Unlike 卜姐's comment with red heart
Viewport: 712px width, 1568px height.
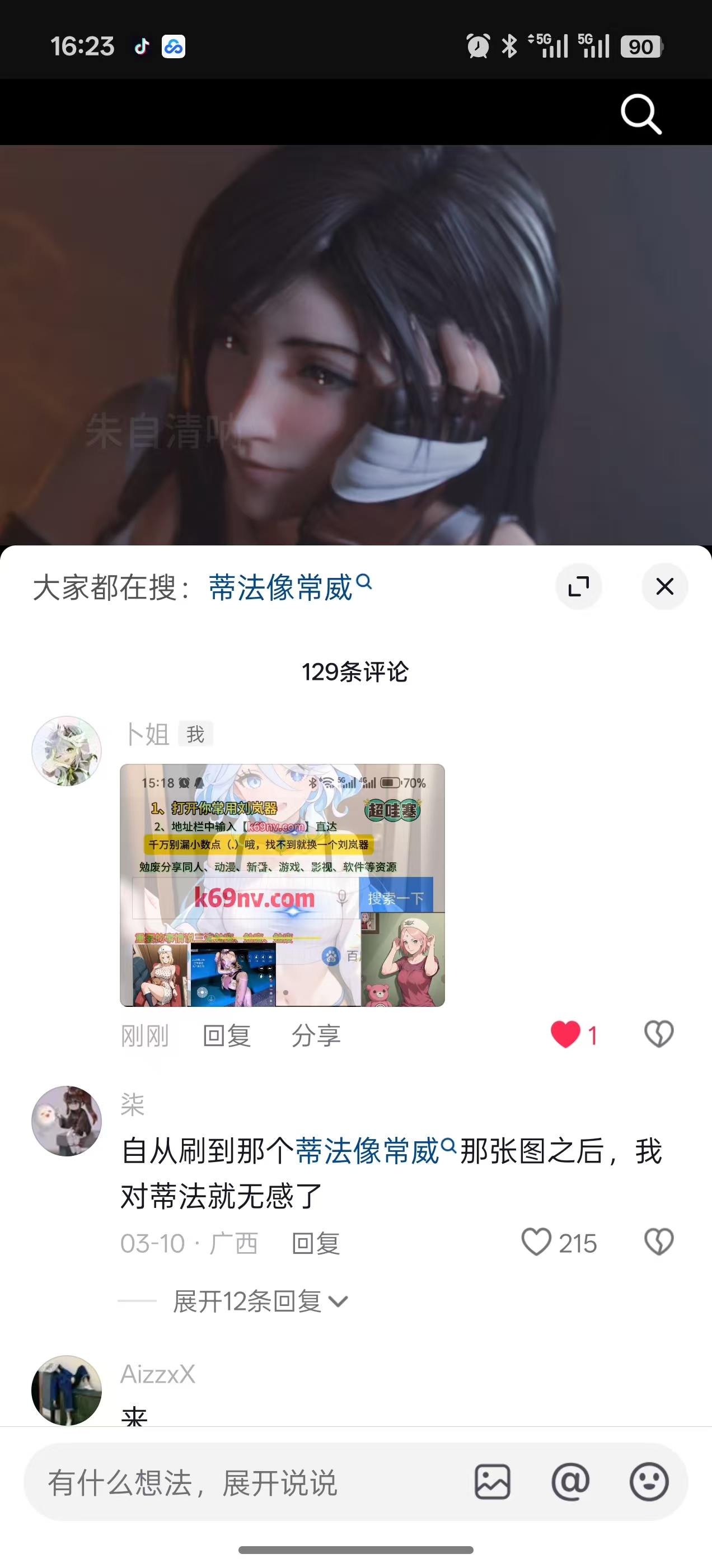tap(565, 1034)
